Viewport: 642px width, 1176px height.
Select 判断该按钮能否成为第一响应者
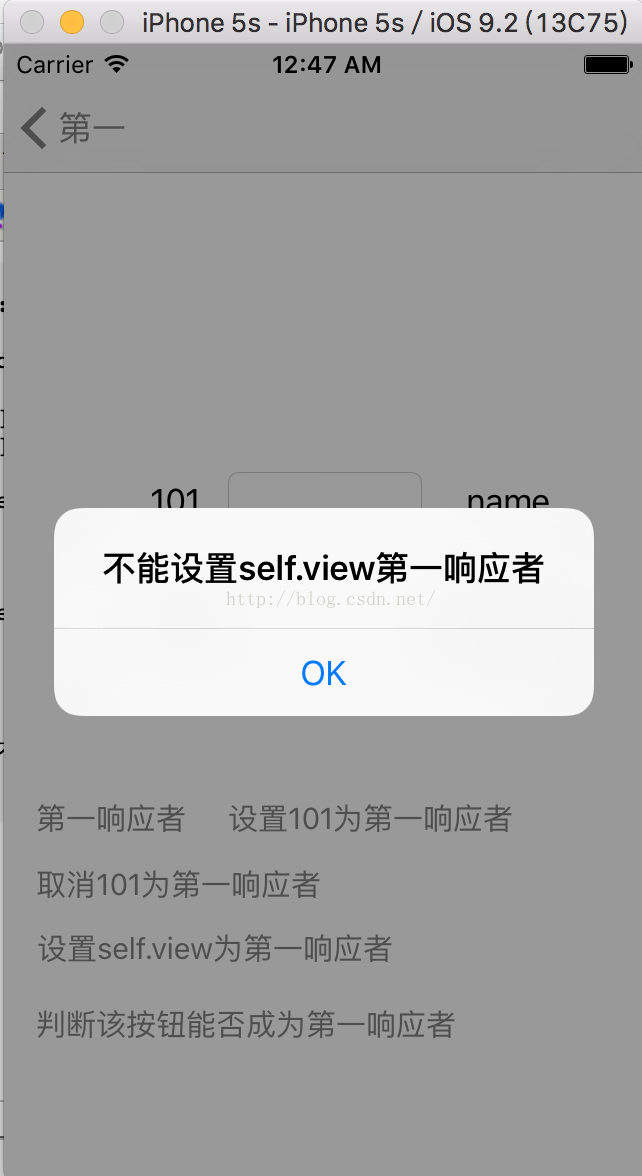coord(246,1024)
